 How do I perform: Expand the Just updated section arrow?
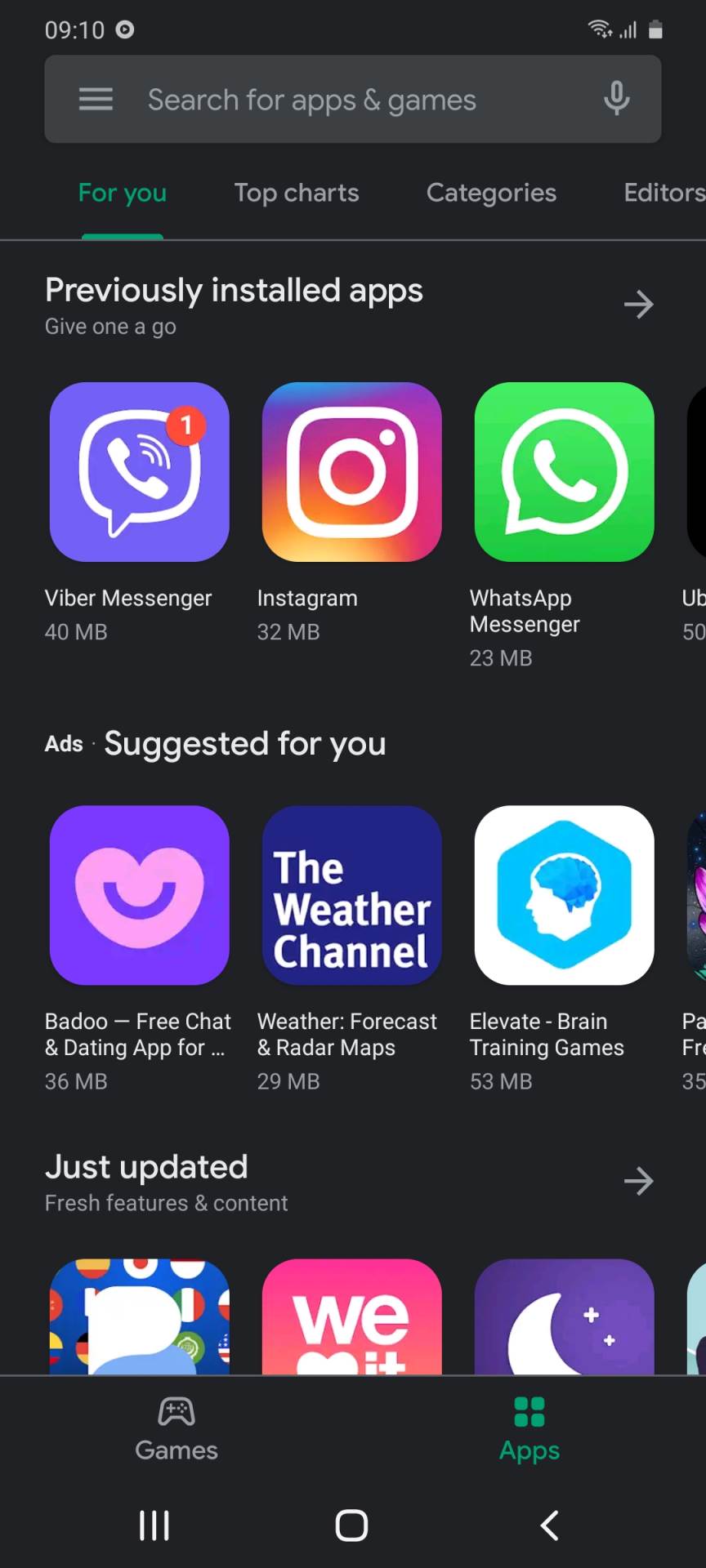pyautogui.click(x=638, y=1181)
